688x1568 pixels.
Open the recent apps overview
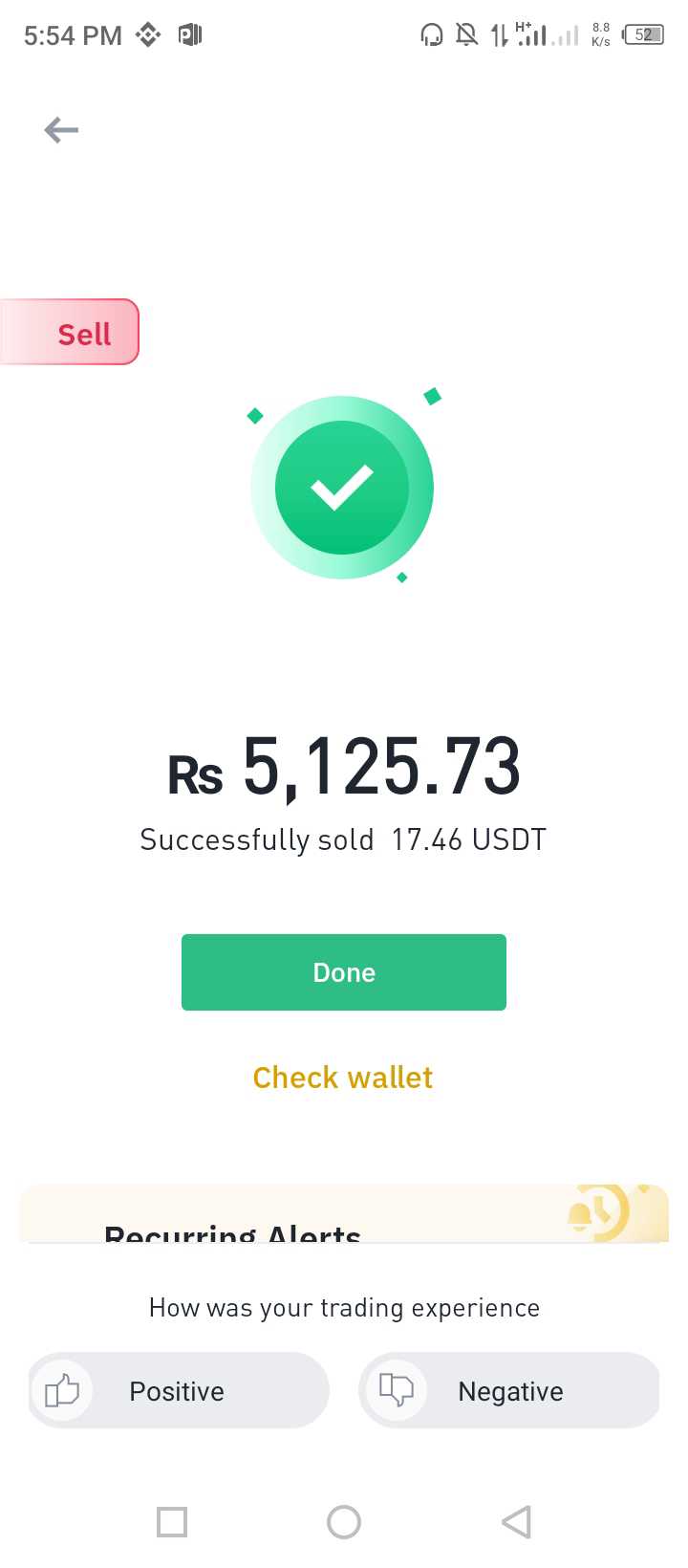click(172, 1522)
